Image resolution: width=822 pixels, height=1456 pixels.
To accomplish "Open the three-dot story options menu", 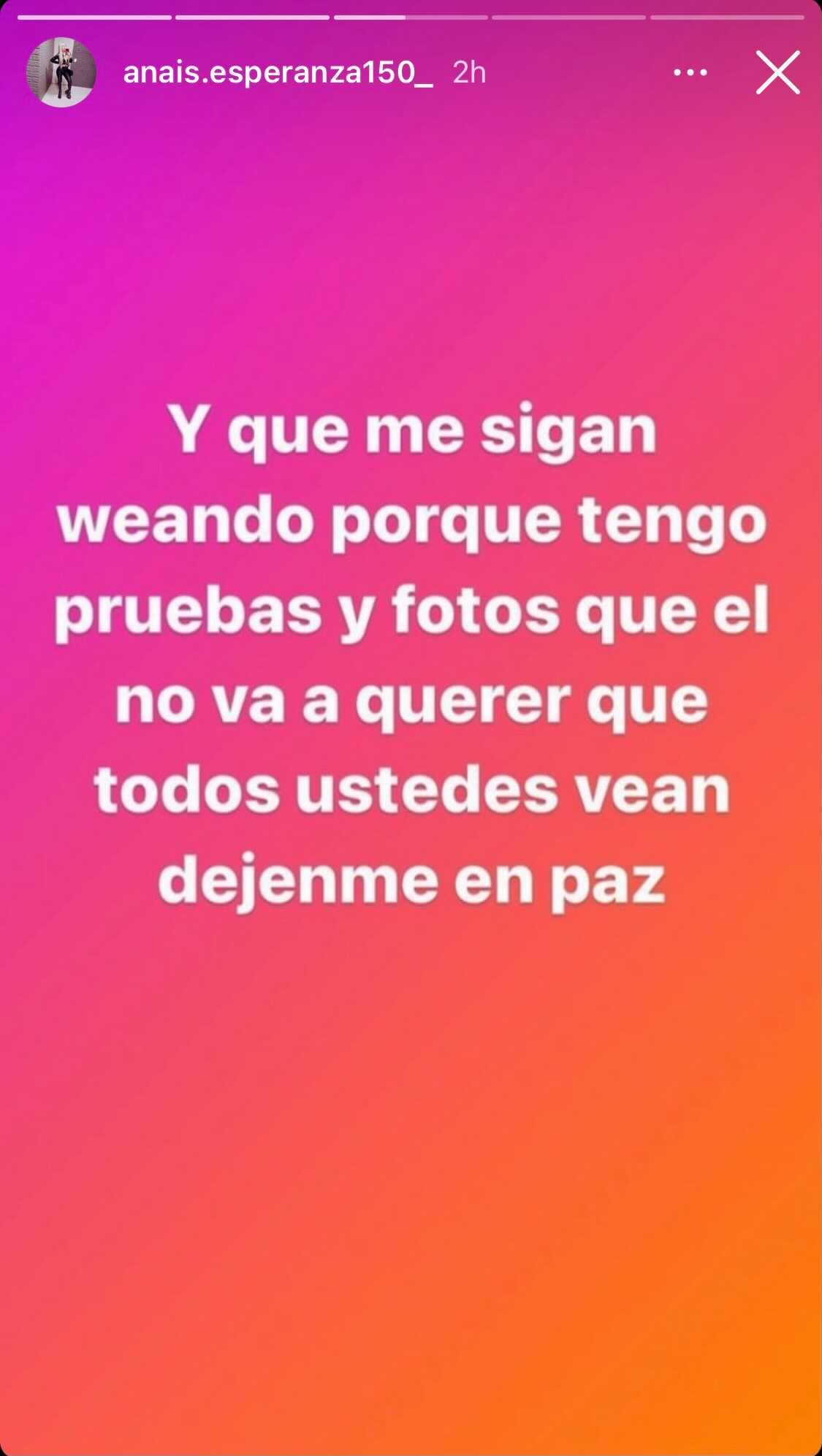I will (690, 72).
